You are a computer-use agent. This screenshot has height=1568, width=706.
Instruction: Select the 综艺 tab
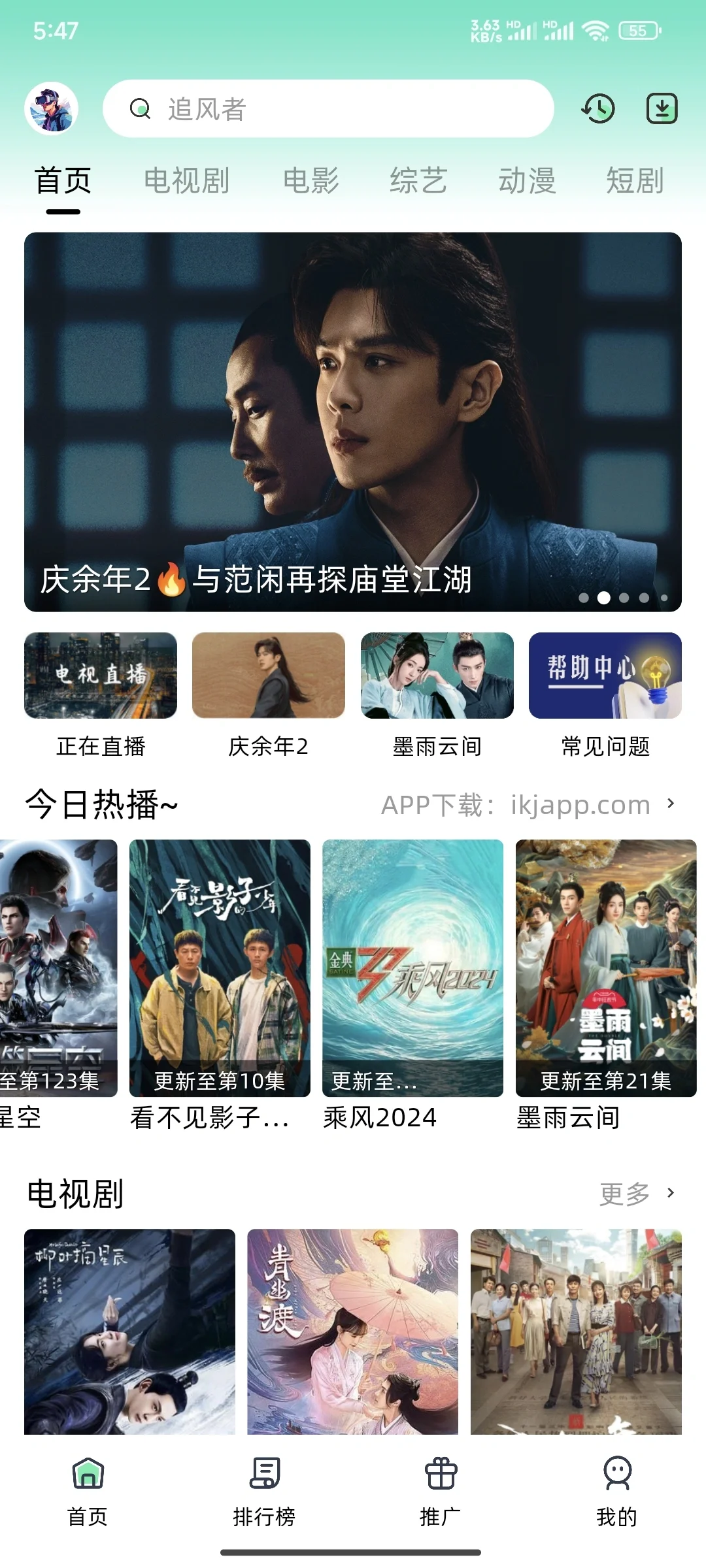[418, 181]
